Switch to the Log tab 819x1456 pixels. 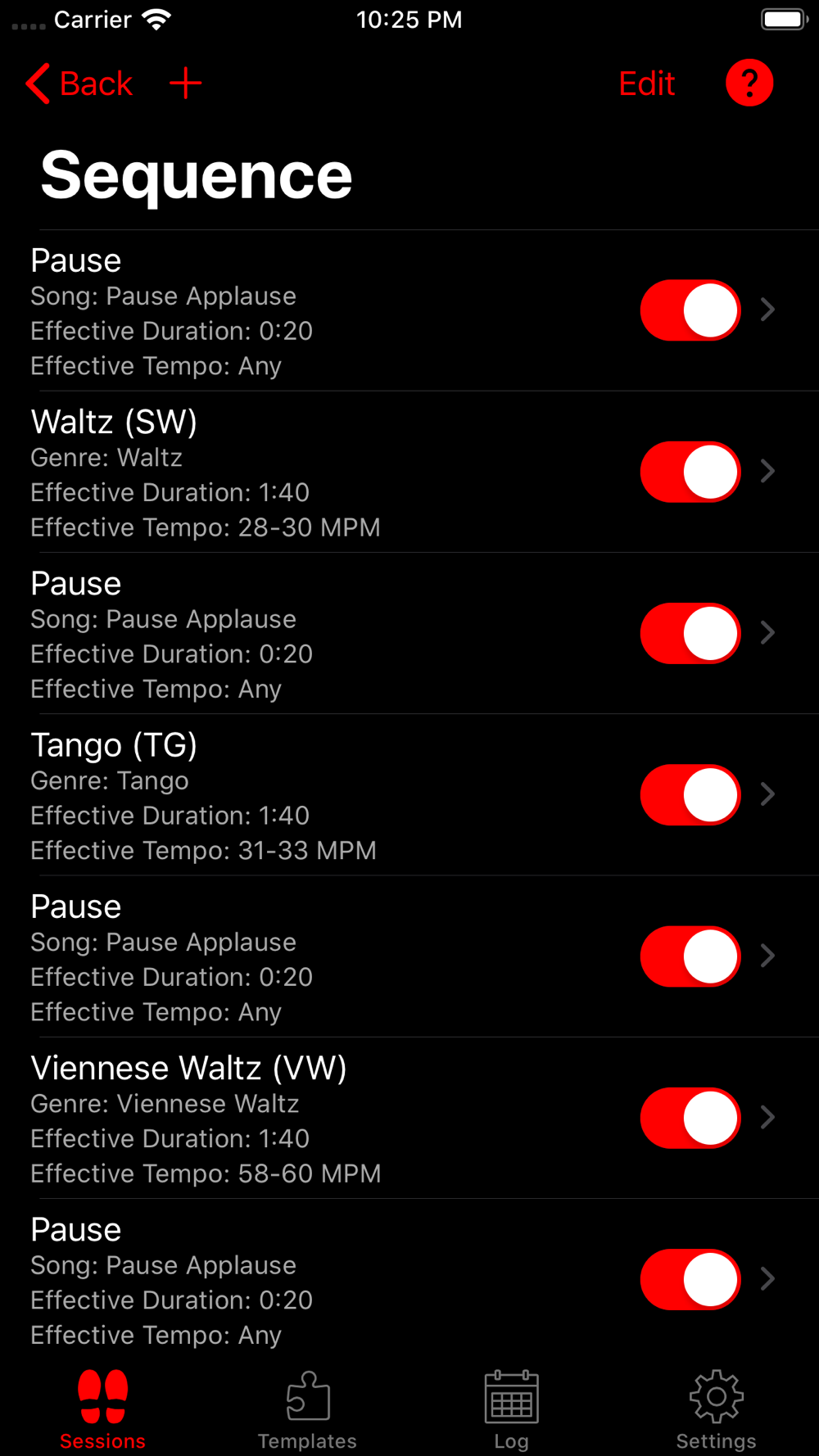tap(512, 1410)
